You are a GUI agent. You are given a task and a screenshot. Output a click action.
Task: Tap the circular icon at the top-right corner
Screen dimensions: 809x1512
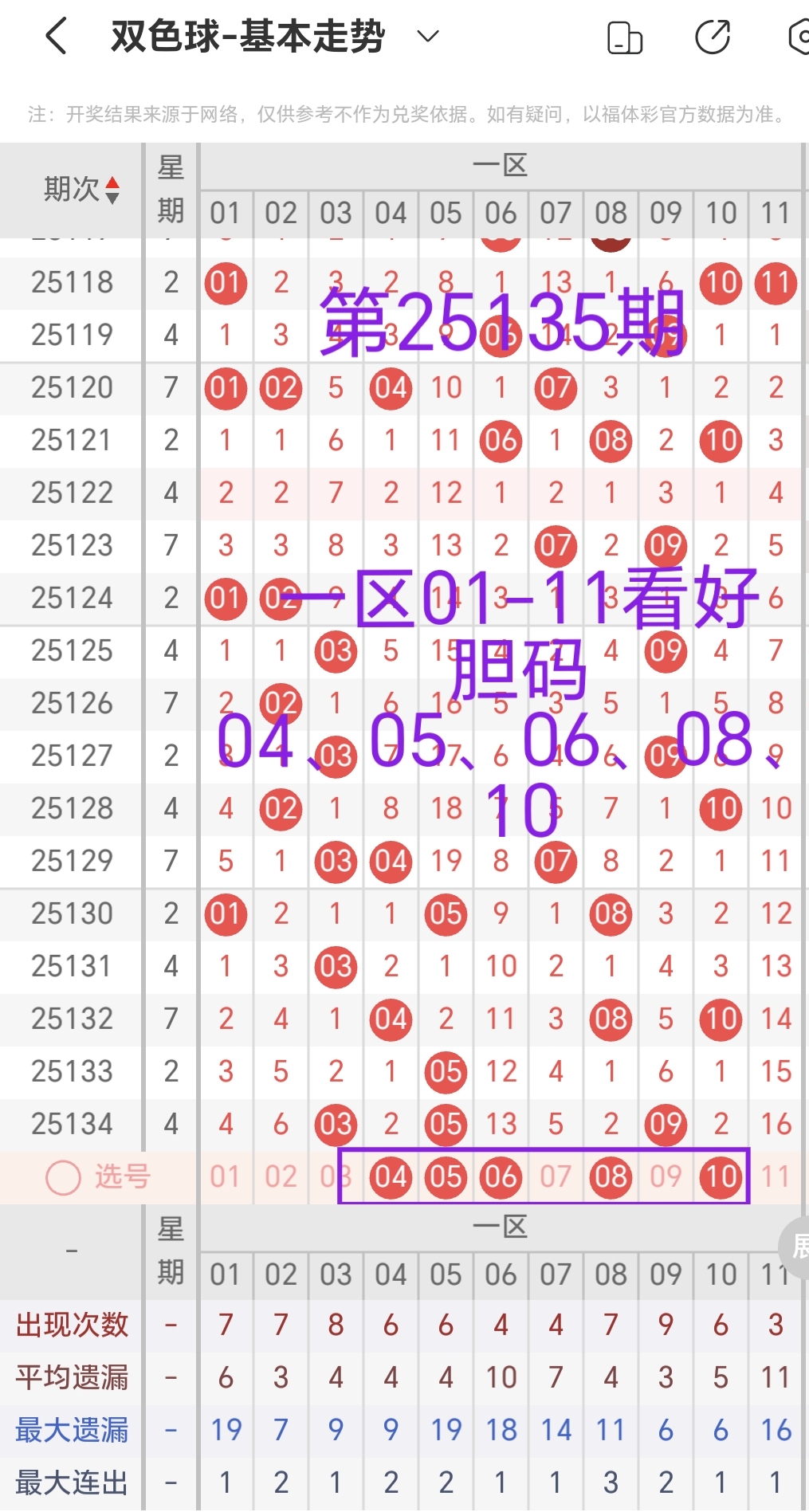click(799, 35)
